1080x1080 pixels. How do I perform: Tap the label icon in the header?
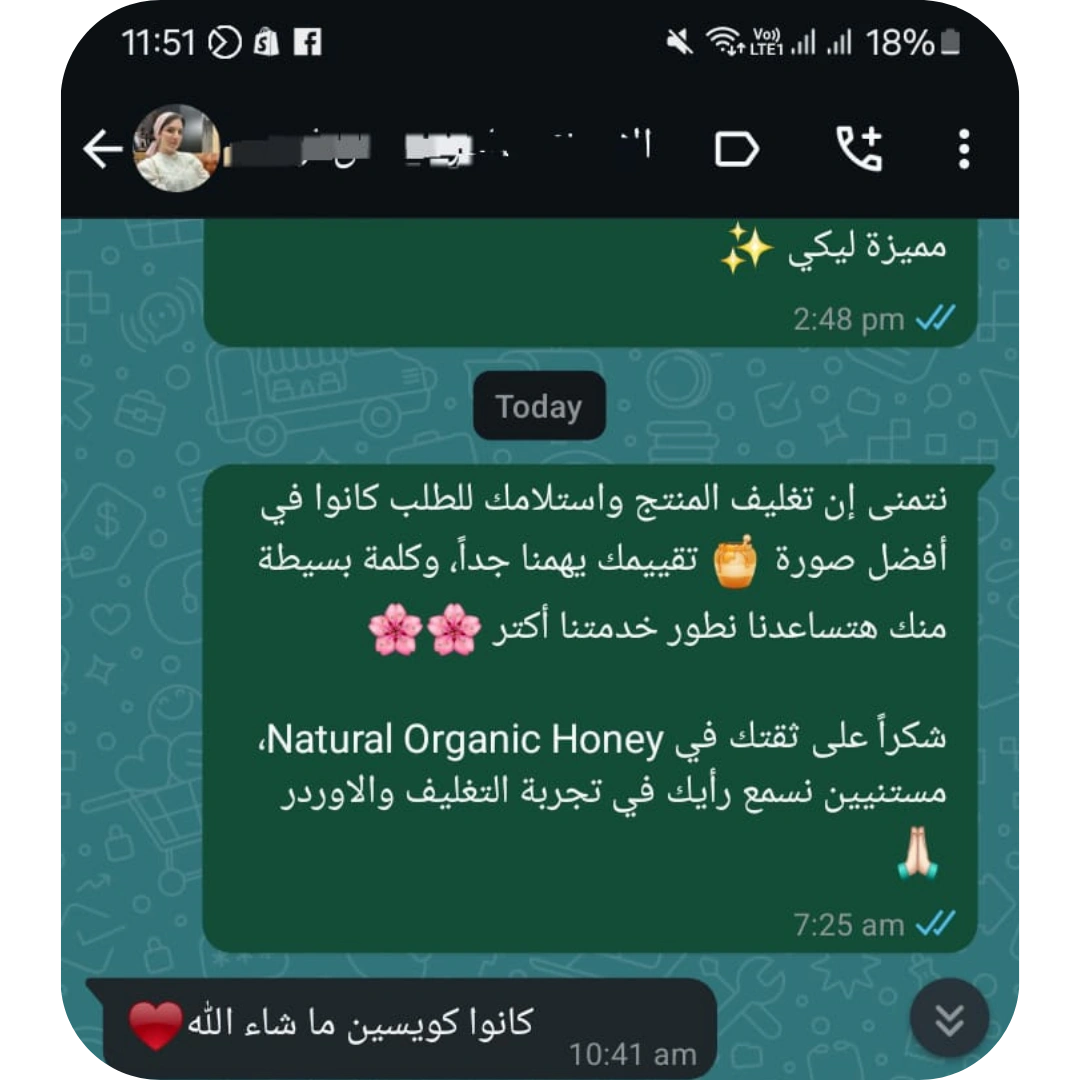tap(737, 150)
